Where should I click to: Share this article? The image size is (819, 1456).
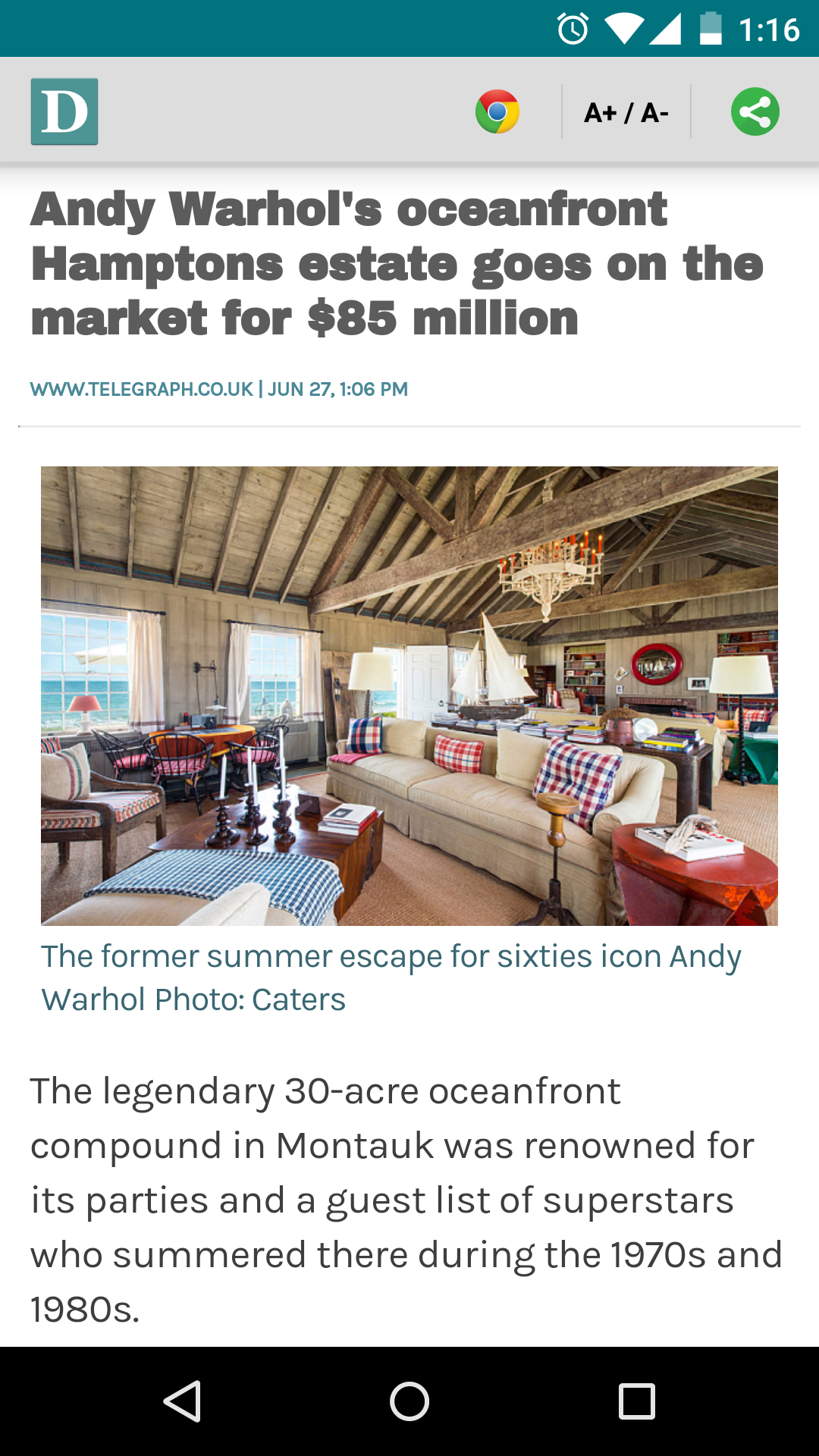tap(755, 112)
